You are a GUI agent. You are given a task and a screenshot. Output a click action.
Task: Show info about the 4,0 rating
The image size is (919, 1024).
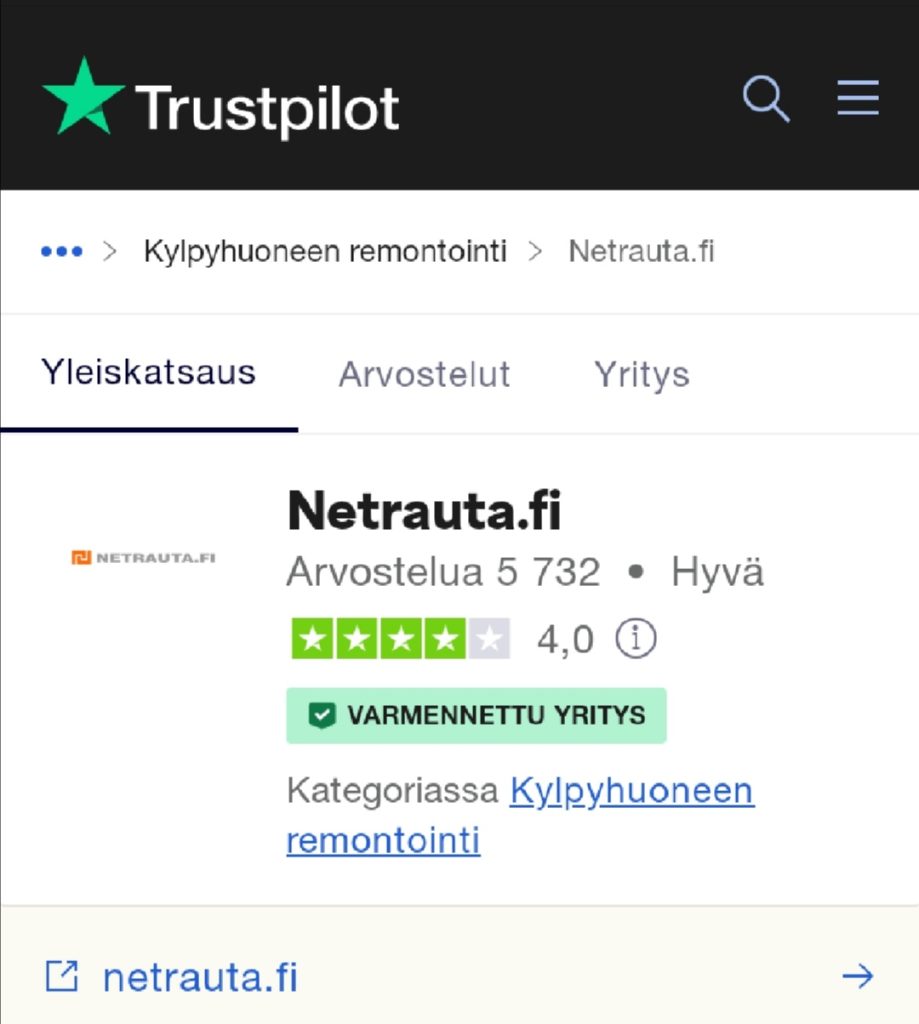pos(636,639)
